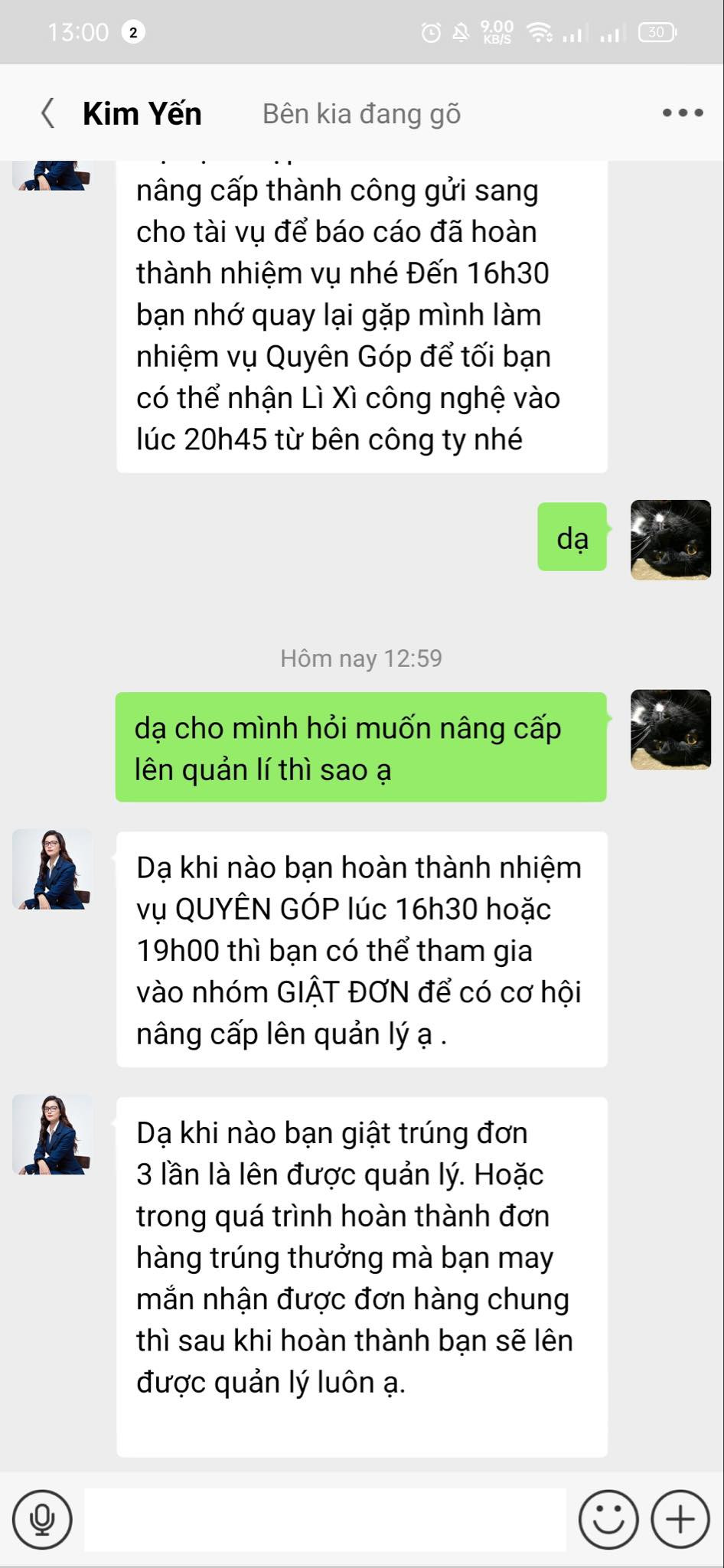Tap the voice message microphone icon
Image resolution: width=724 pixels, height=1568 pixels.
pos(42,1519)
